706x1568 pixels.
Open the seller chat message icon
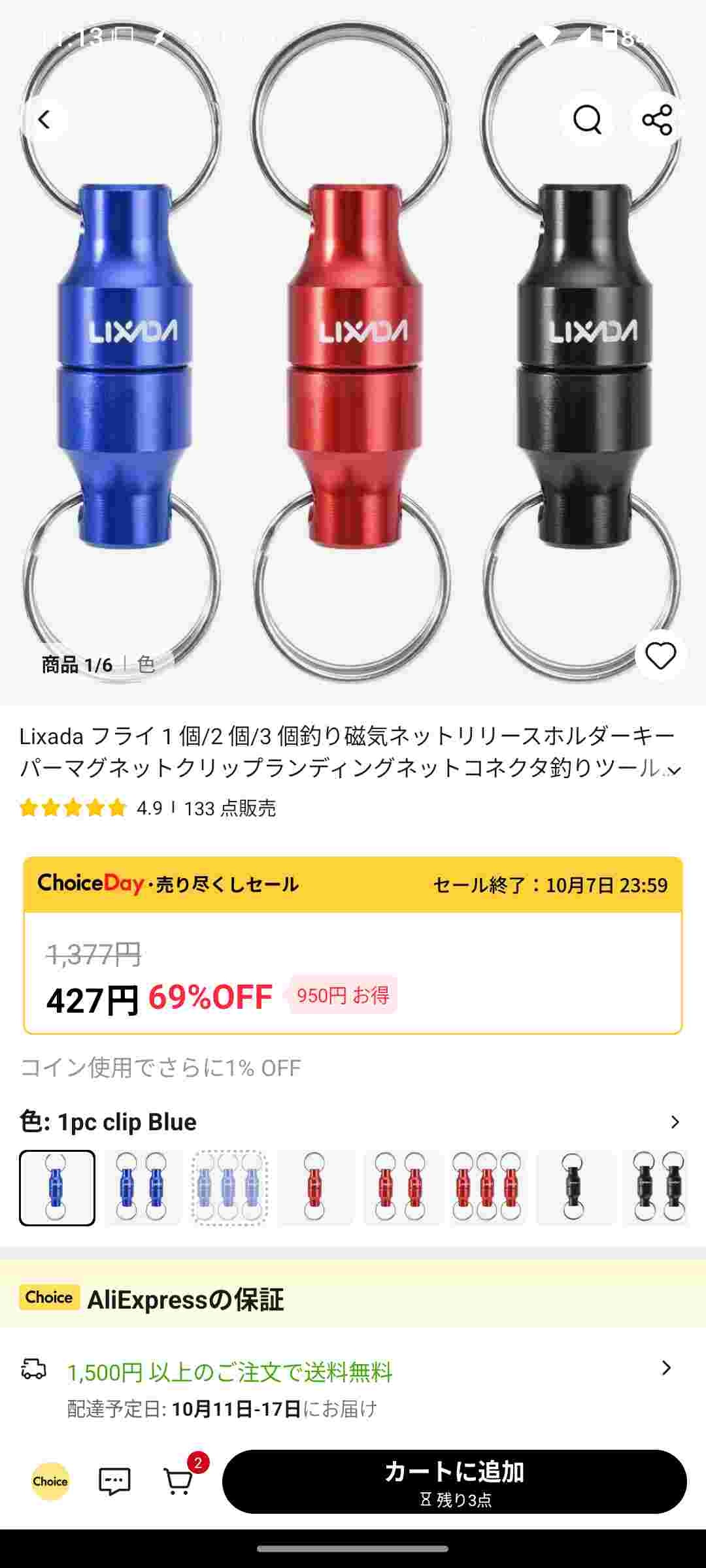(114, 1481)
